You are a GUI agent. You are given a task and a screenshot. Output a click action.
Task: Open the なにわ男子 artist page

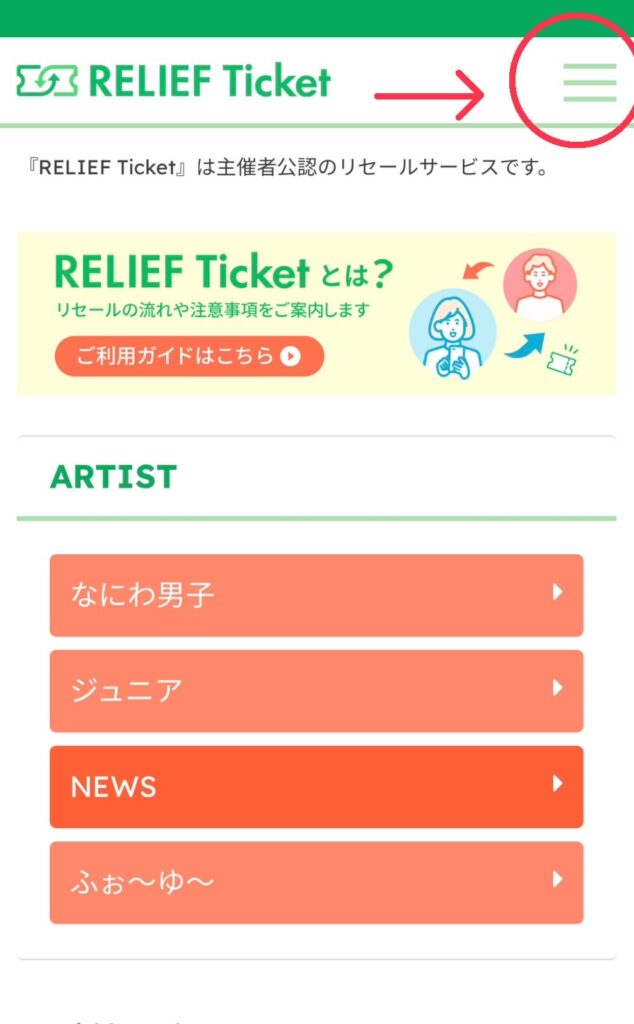pyautogui.click(x=316, y=595)
